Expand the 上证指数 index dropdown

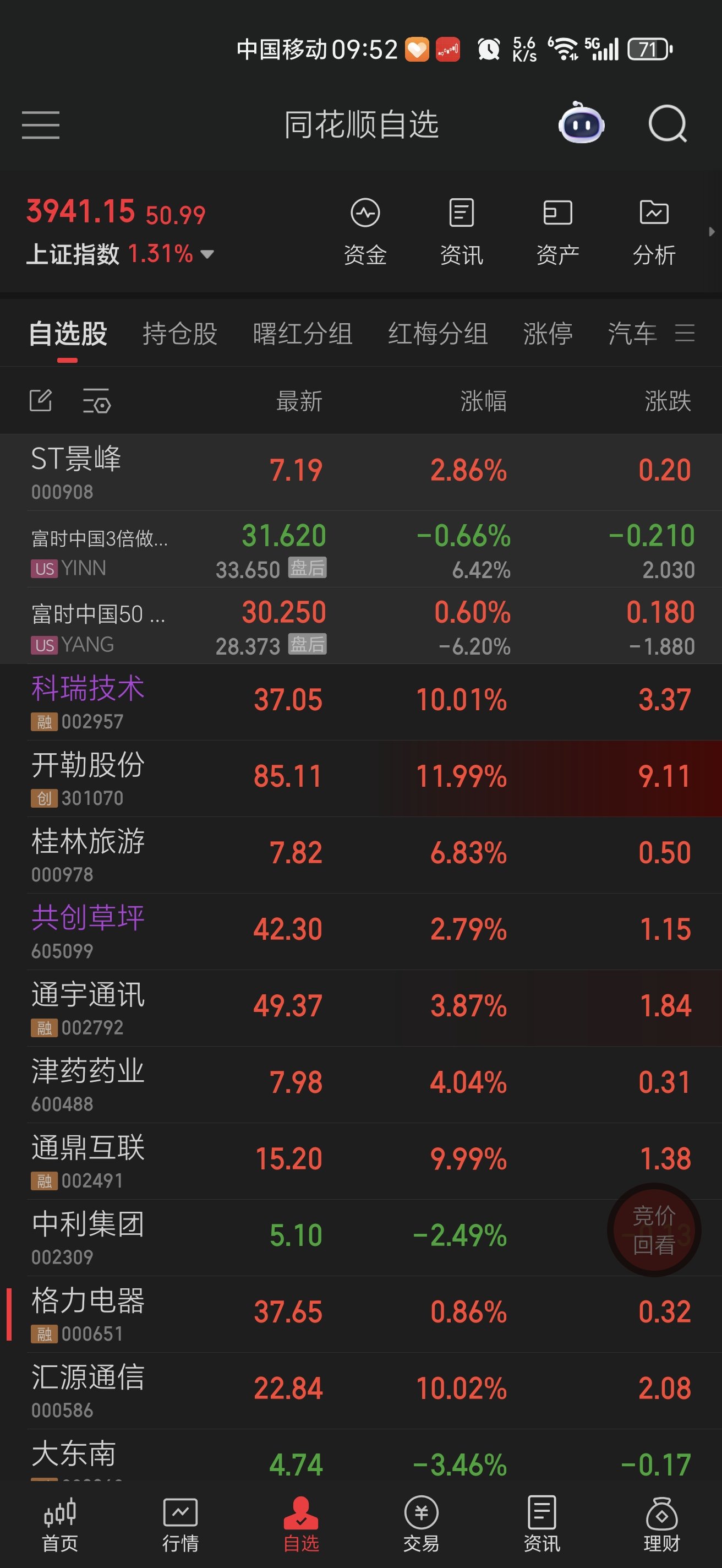pos(207,254)
